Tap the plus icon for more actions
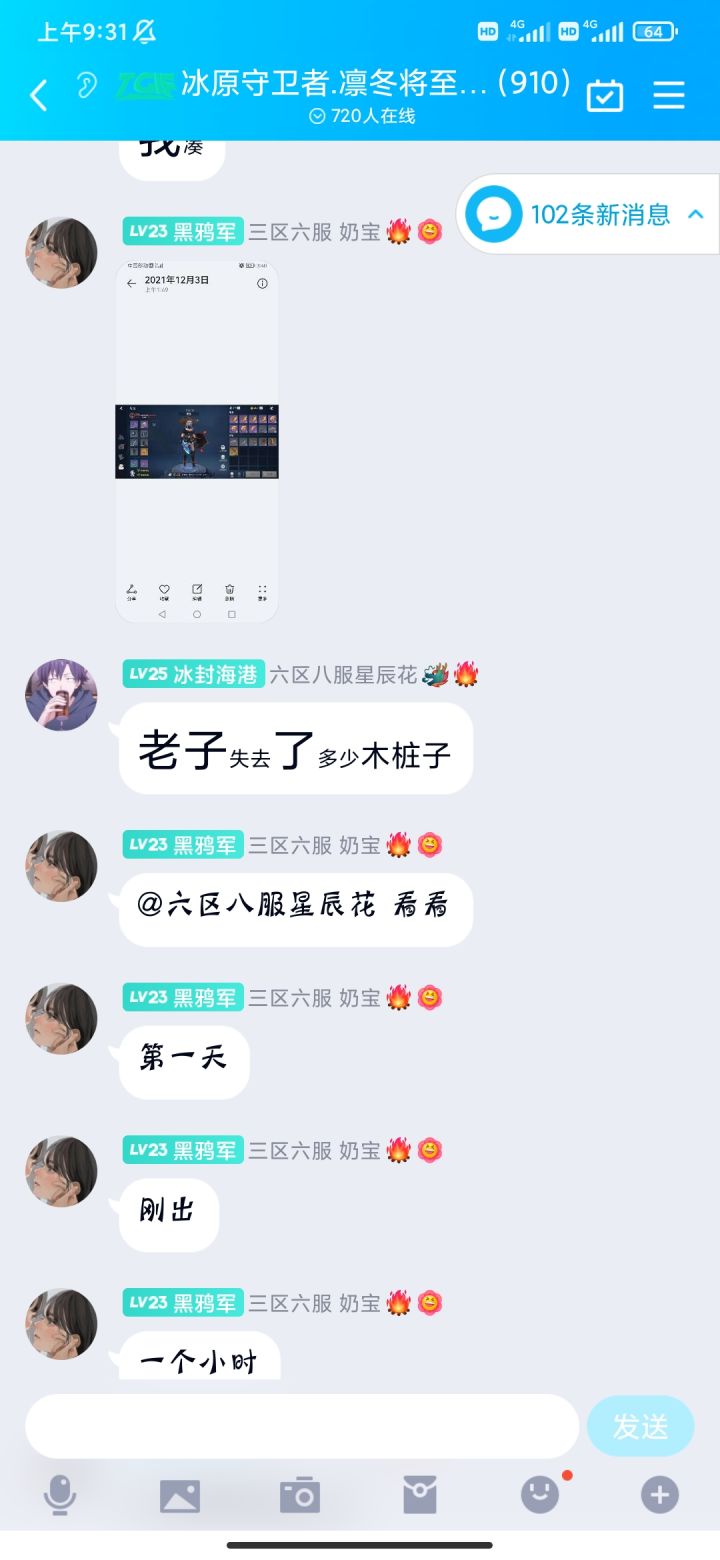Screen dimensions: 720x1560 [658, 1495]
